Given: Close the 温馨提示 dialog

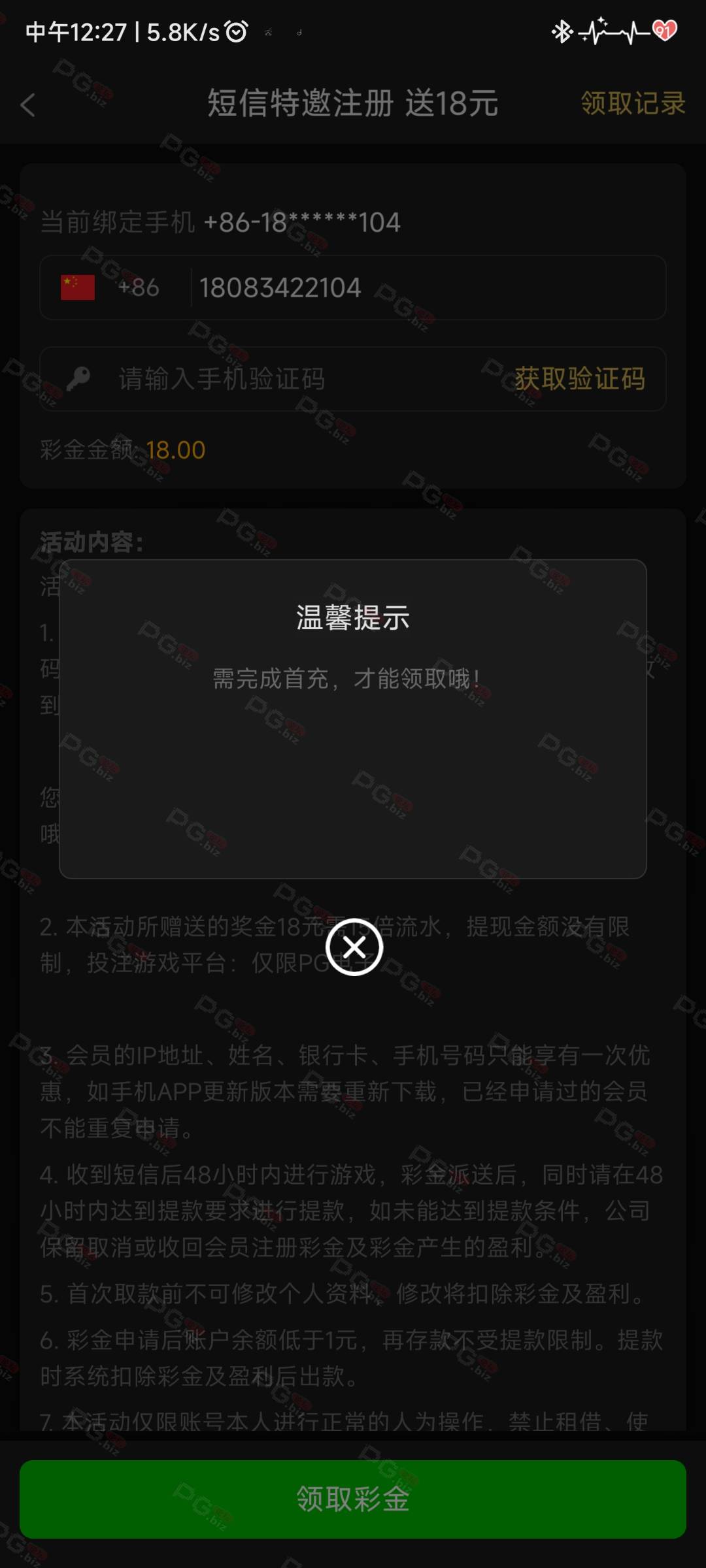Looking at the screenshot, I should [354, 947].
